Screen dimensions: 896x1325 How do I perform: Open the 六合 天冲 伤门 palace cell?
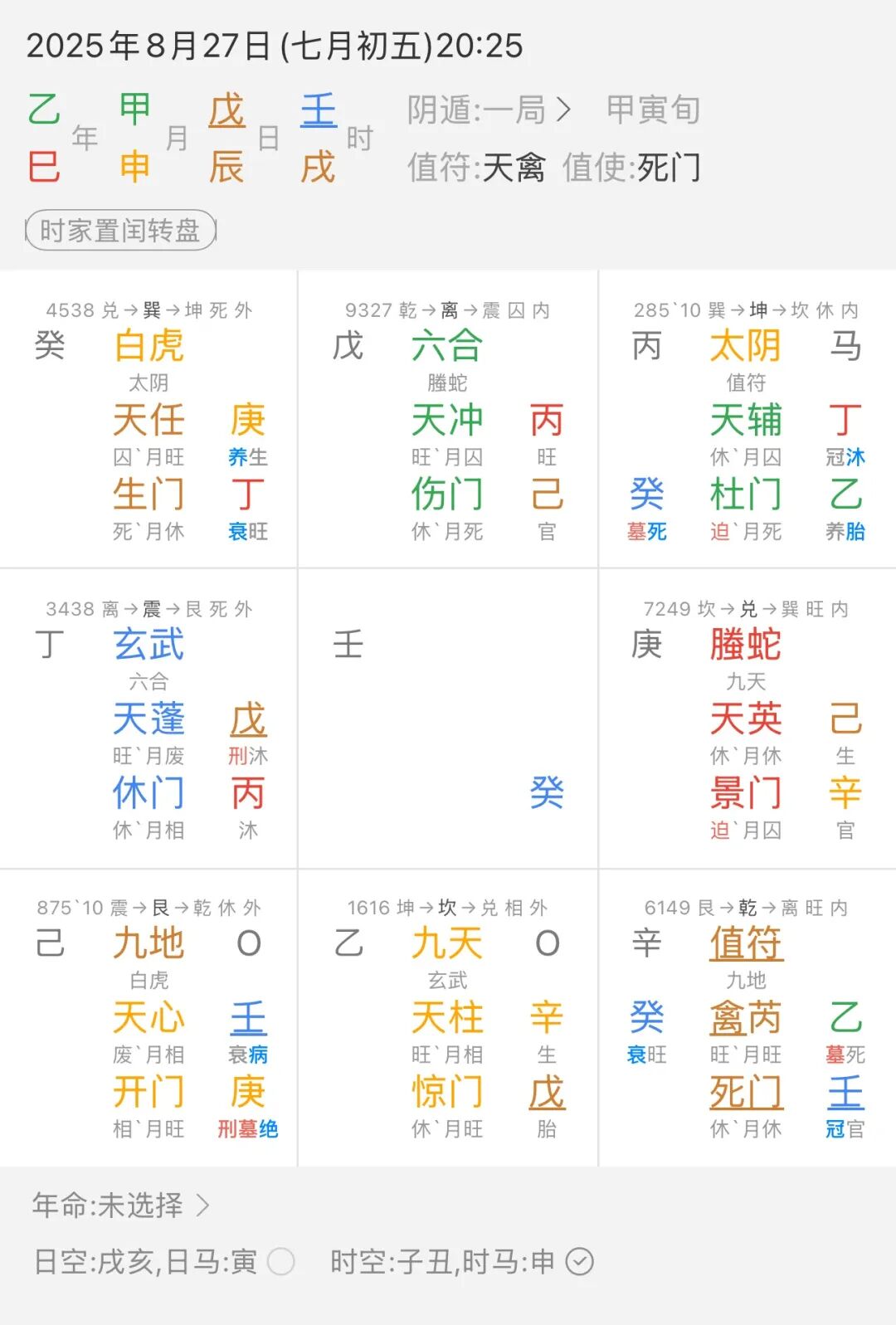(448, 420)
